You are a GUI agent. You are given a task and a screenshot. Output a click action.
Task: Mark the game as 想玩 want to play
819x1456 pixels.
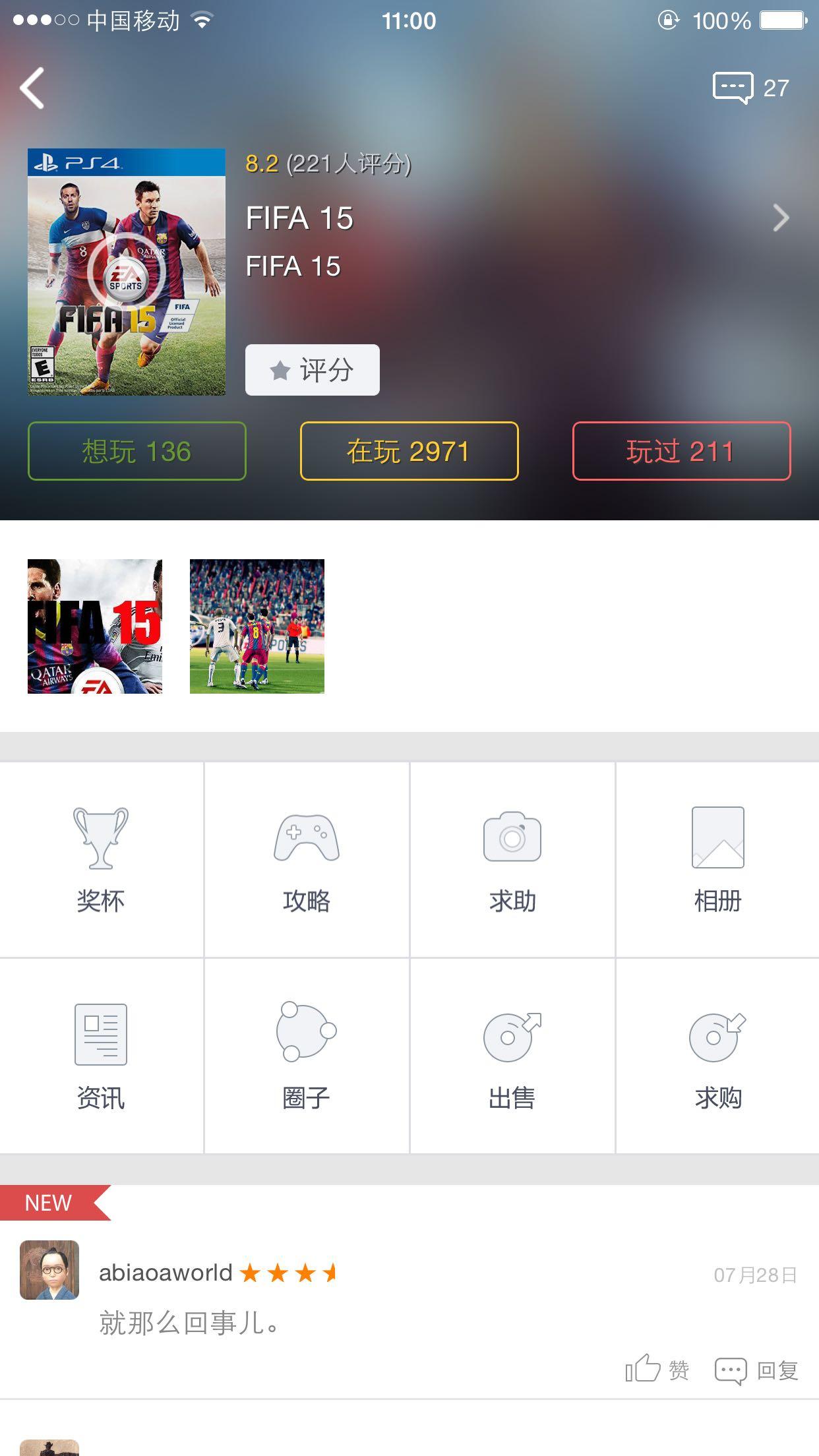136,451
